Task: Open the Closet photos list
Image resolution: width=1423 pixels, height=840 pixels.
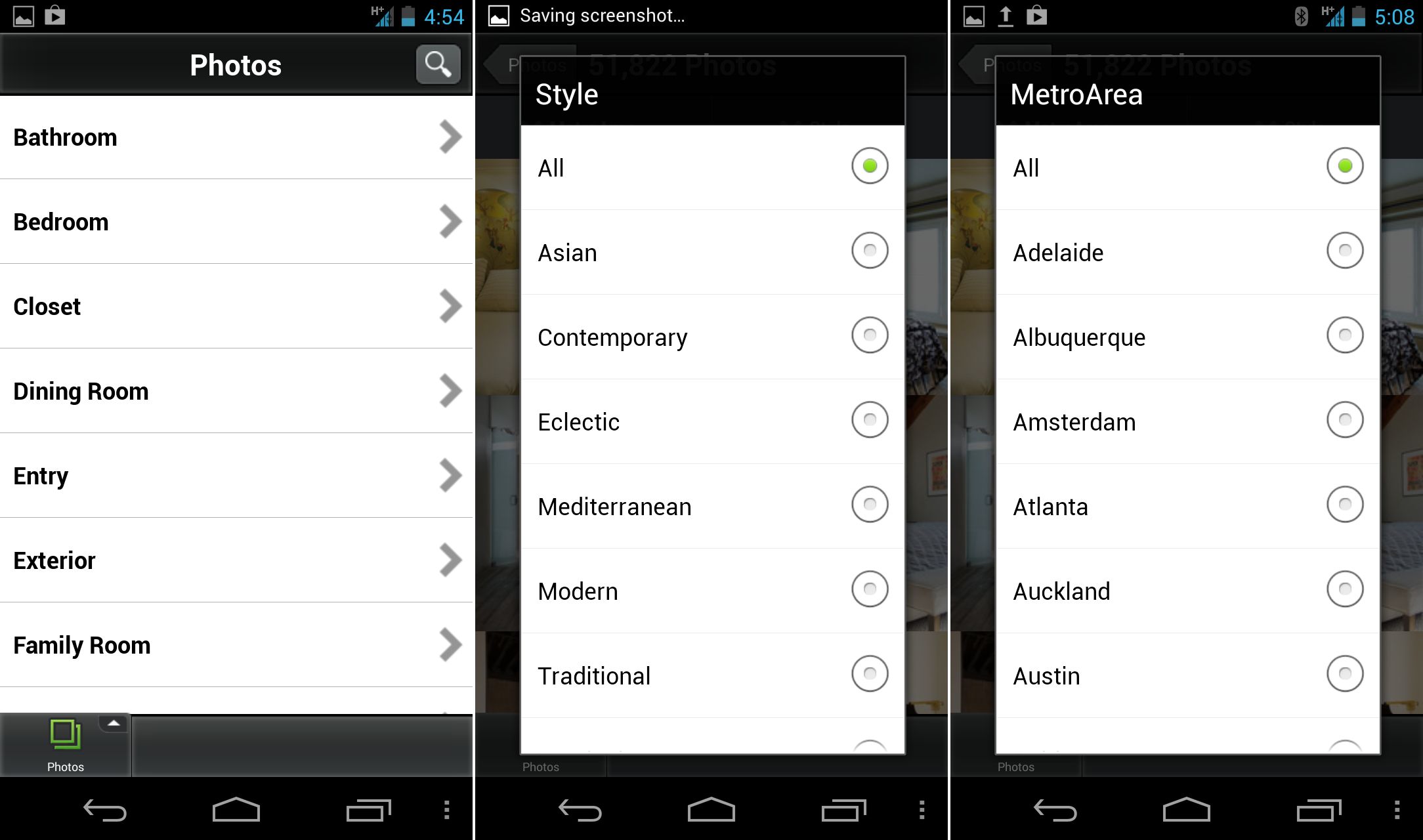Action: pos(236,307)
